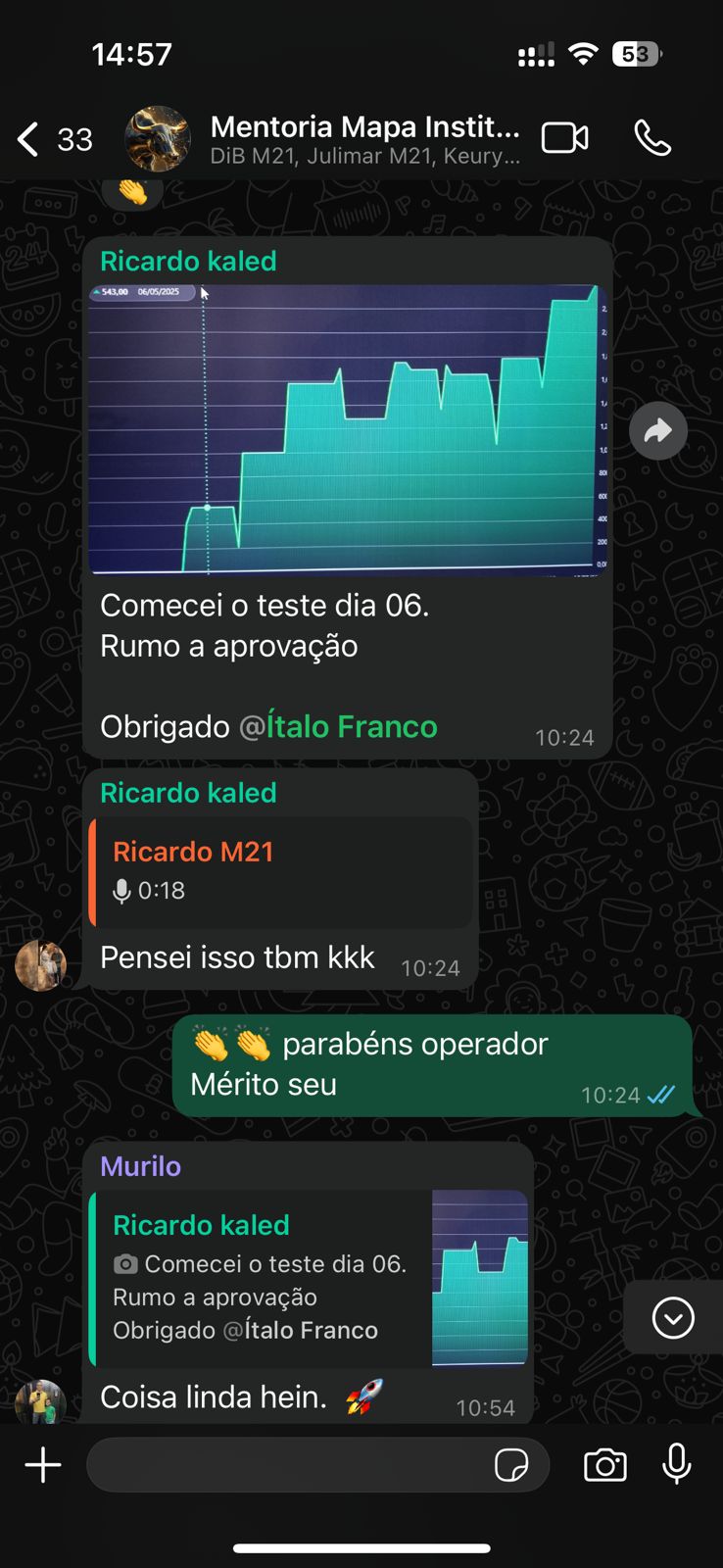Jump to the quoted Ricardo M21 voice message
The image size is (723, 1568).
tap(281, 871)
